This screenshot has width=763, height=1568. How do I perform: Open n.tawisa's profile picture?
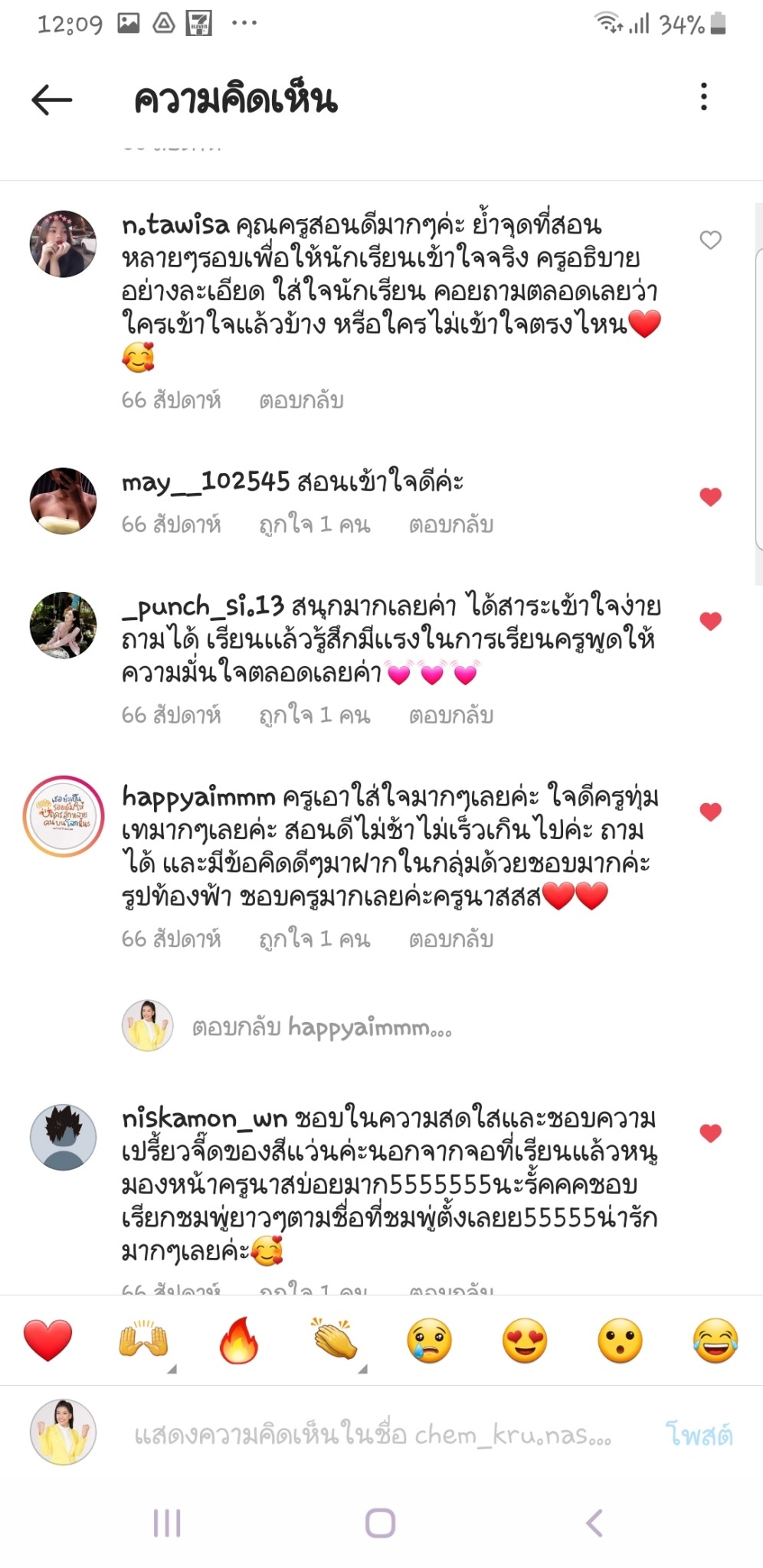(x=63, y=244)
